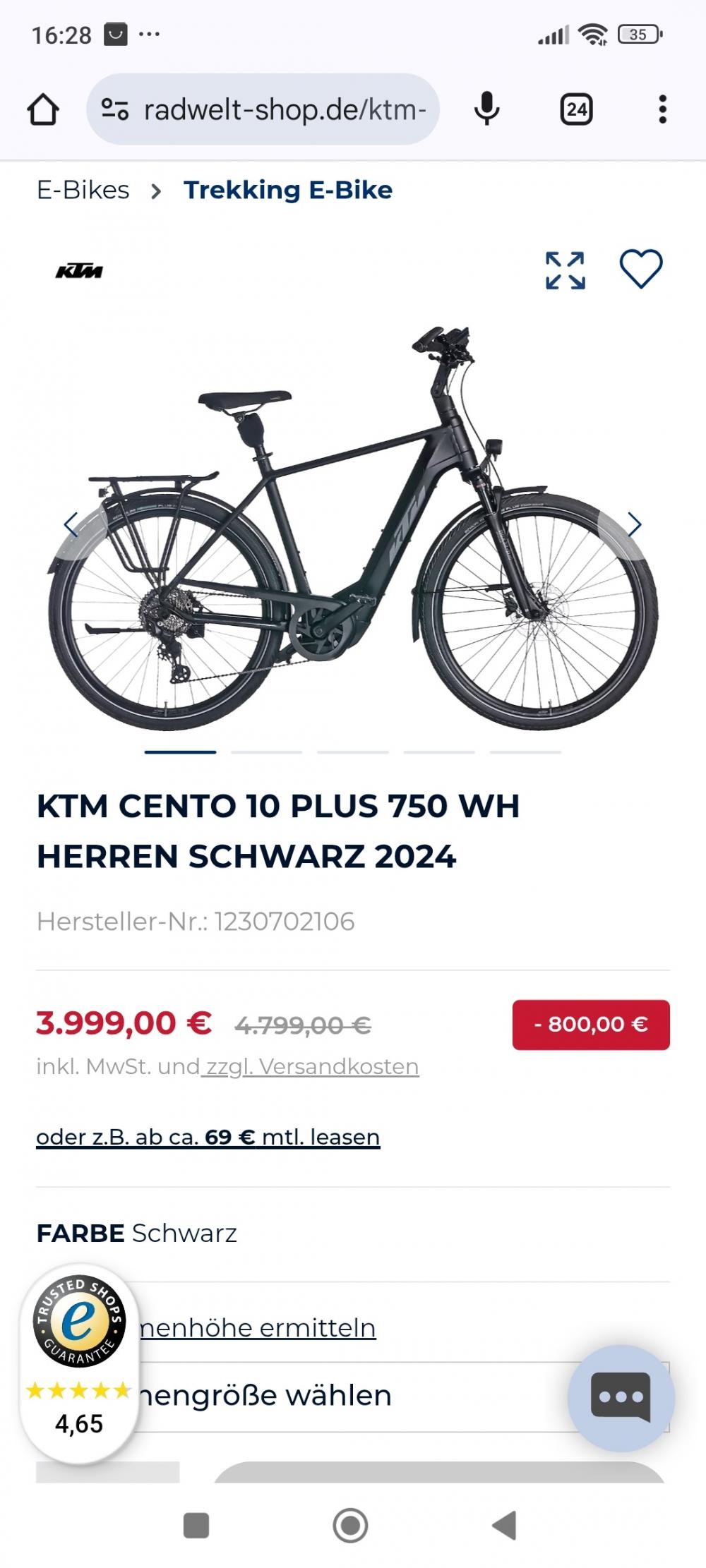Jump to the second image indicator
706x1568 pixels.
267,752
